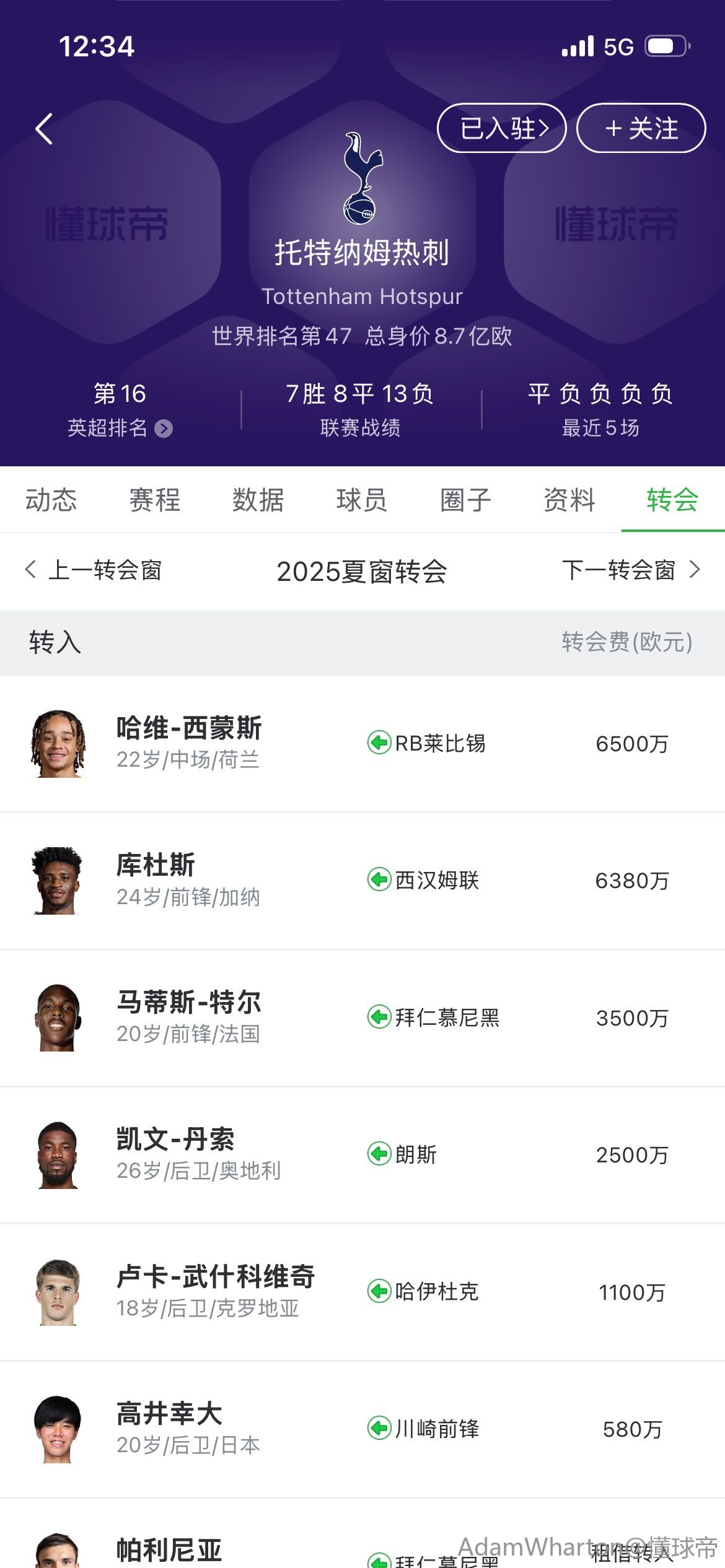Open 高井幸大 transfer row
725x1568 pixels.
(362, 1429)
